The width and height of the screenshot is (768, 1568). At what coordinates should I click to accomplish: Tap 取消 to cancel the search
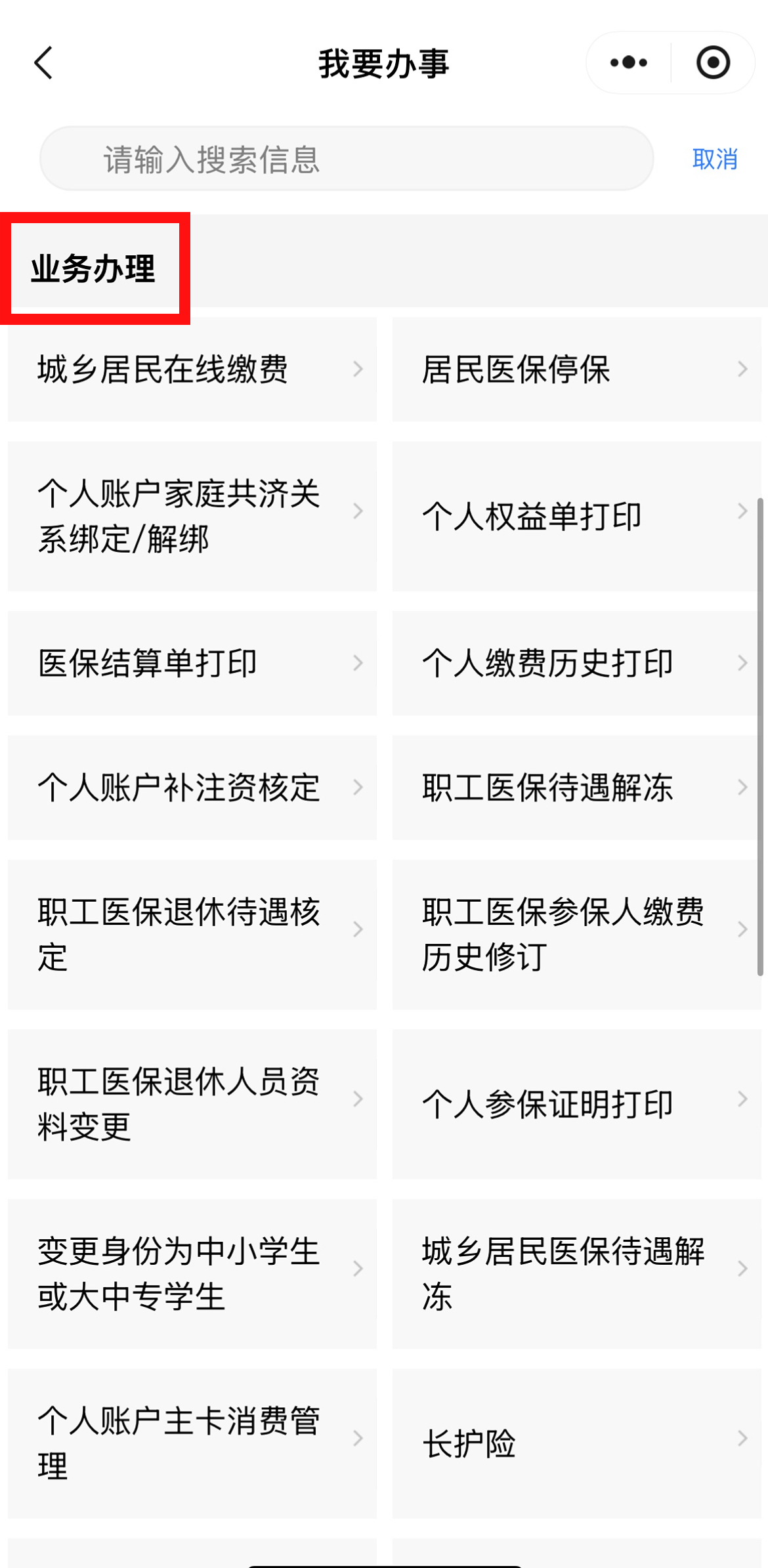[x=715, y=159]
